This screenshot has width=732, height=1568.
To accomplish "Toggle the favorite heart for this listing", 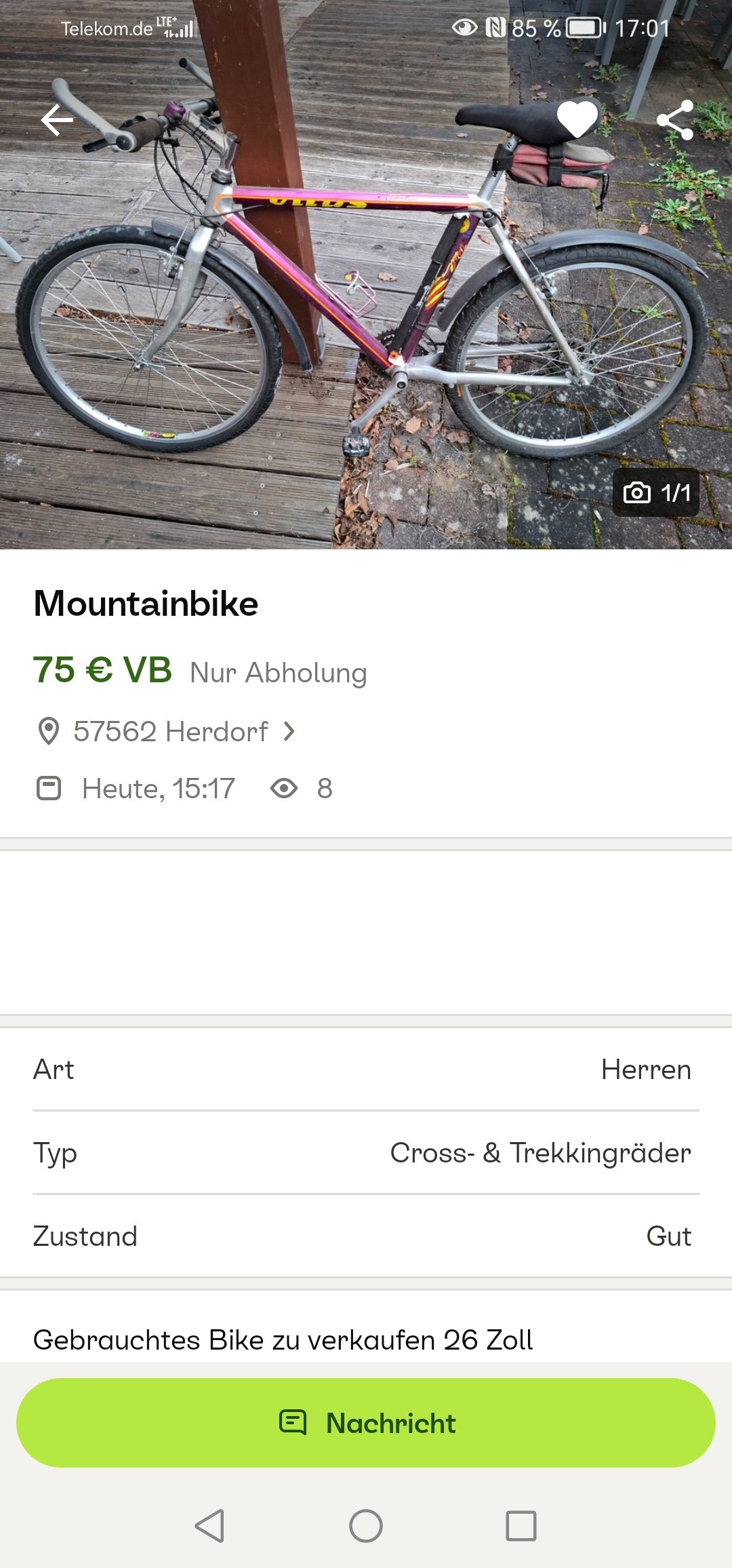I will point(577,119).
